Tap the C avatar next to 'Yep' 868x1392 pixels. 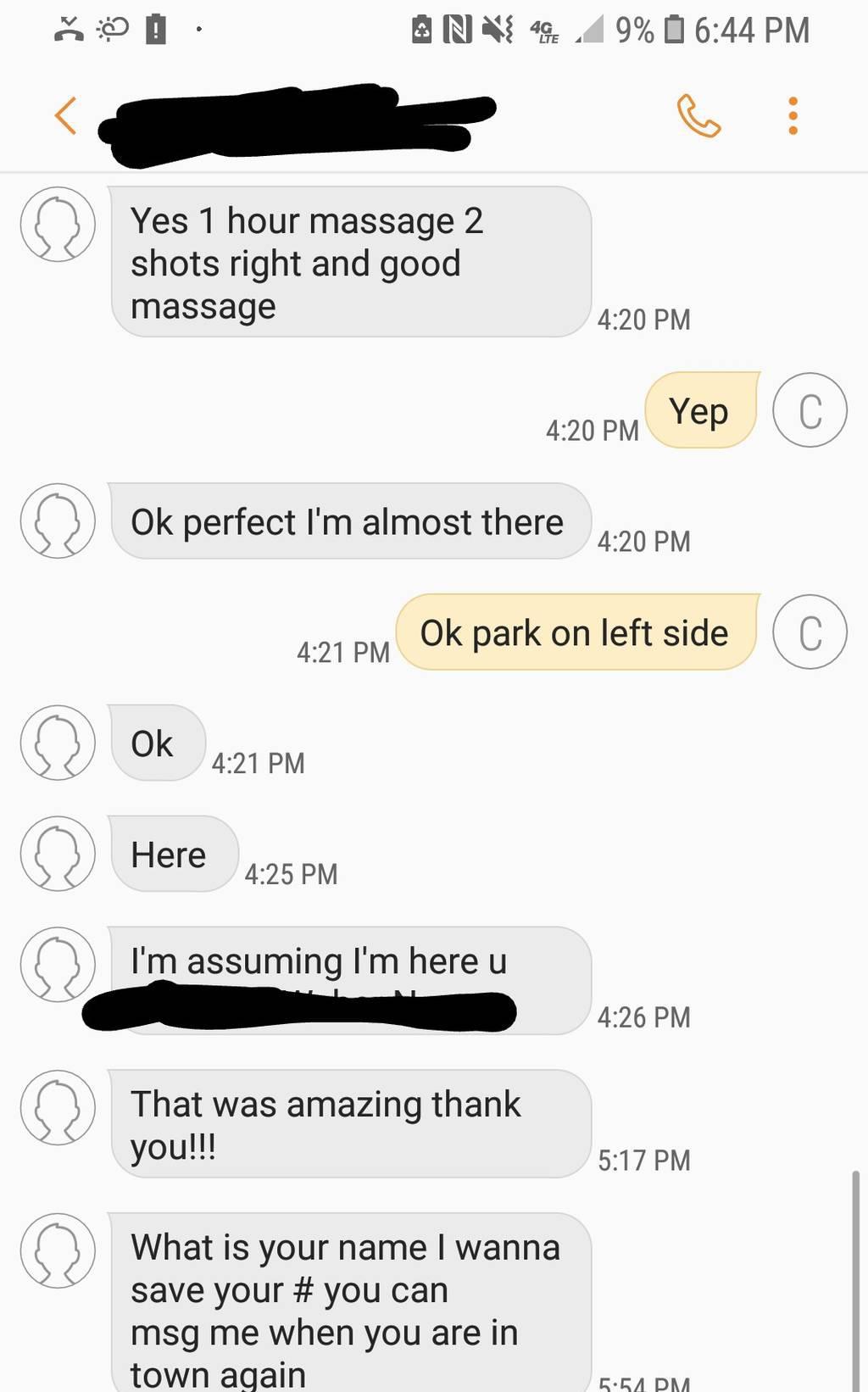click(810, 410)
